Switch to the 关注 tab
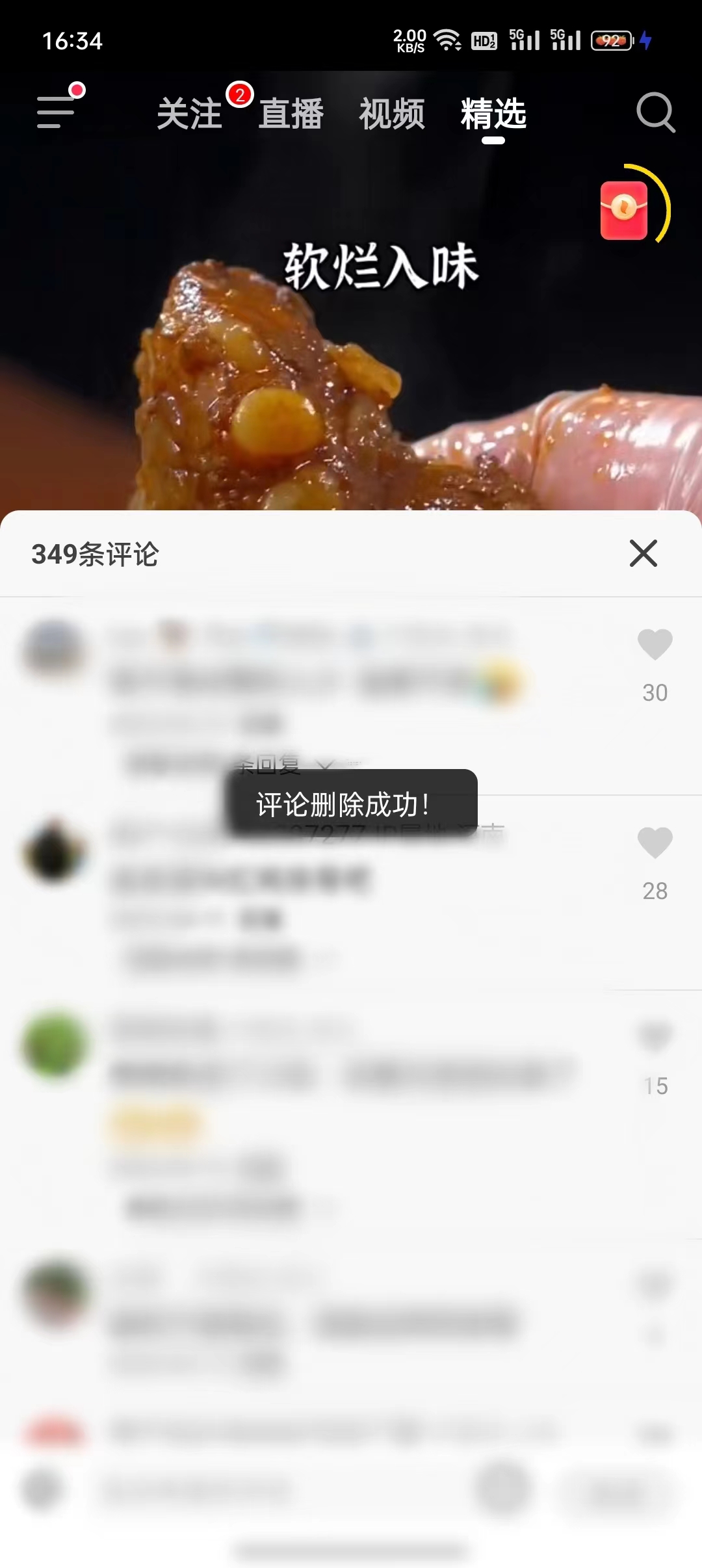 tap(188, 114)
